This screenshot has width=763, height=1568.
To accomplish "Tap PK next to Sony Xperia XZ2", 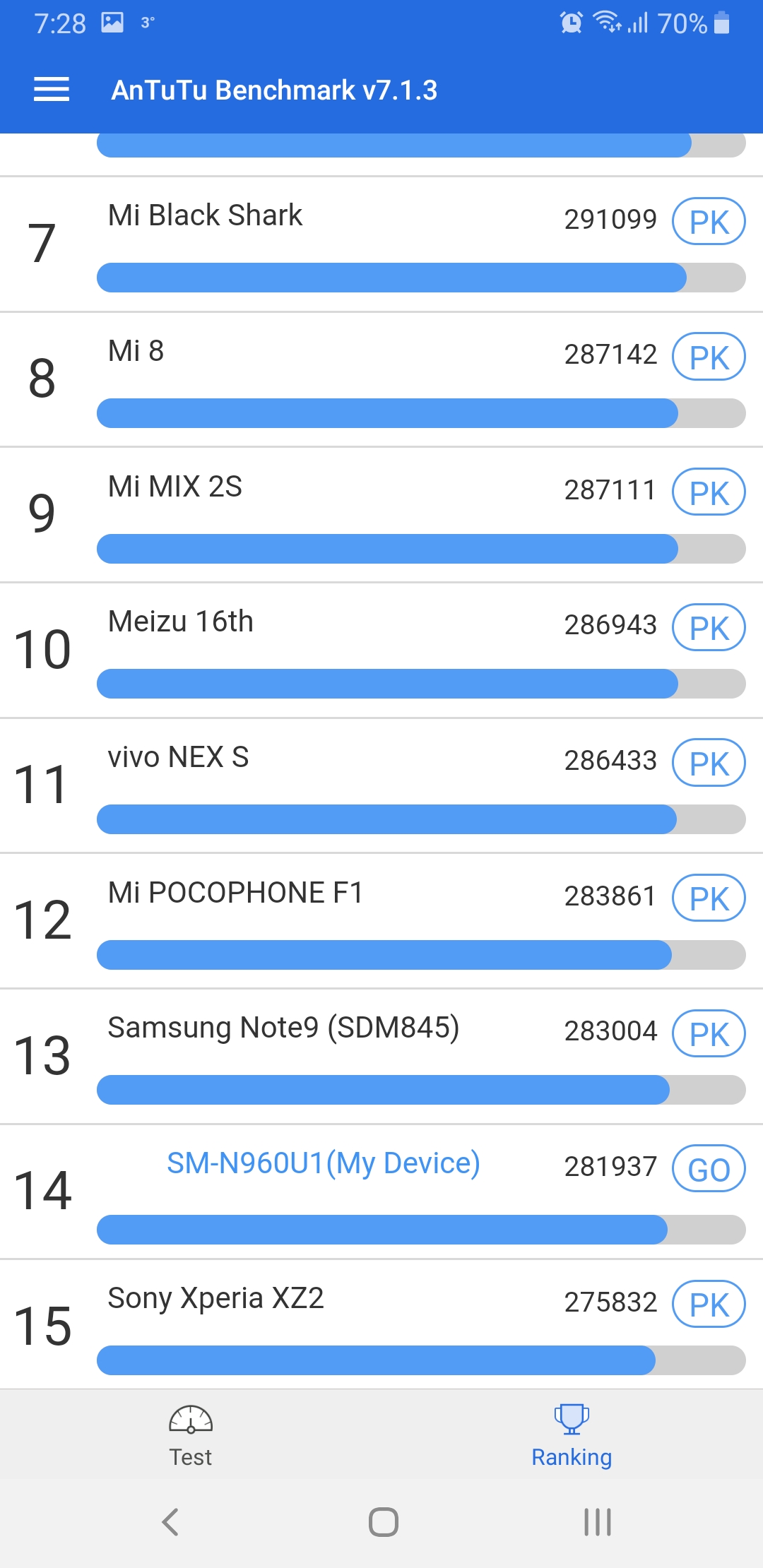I will point(709,1305).
